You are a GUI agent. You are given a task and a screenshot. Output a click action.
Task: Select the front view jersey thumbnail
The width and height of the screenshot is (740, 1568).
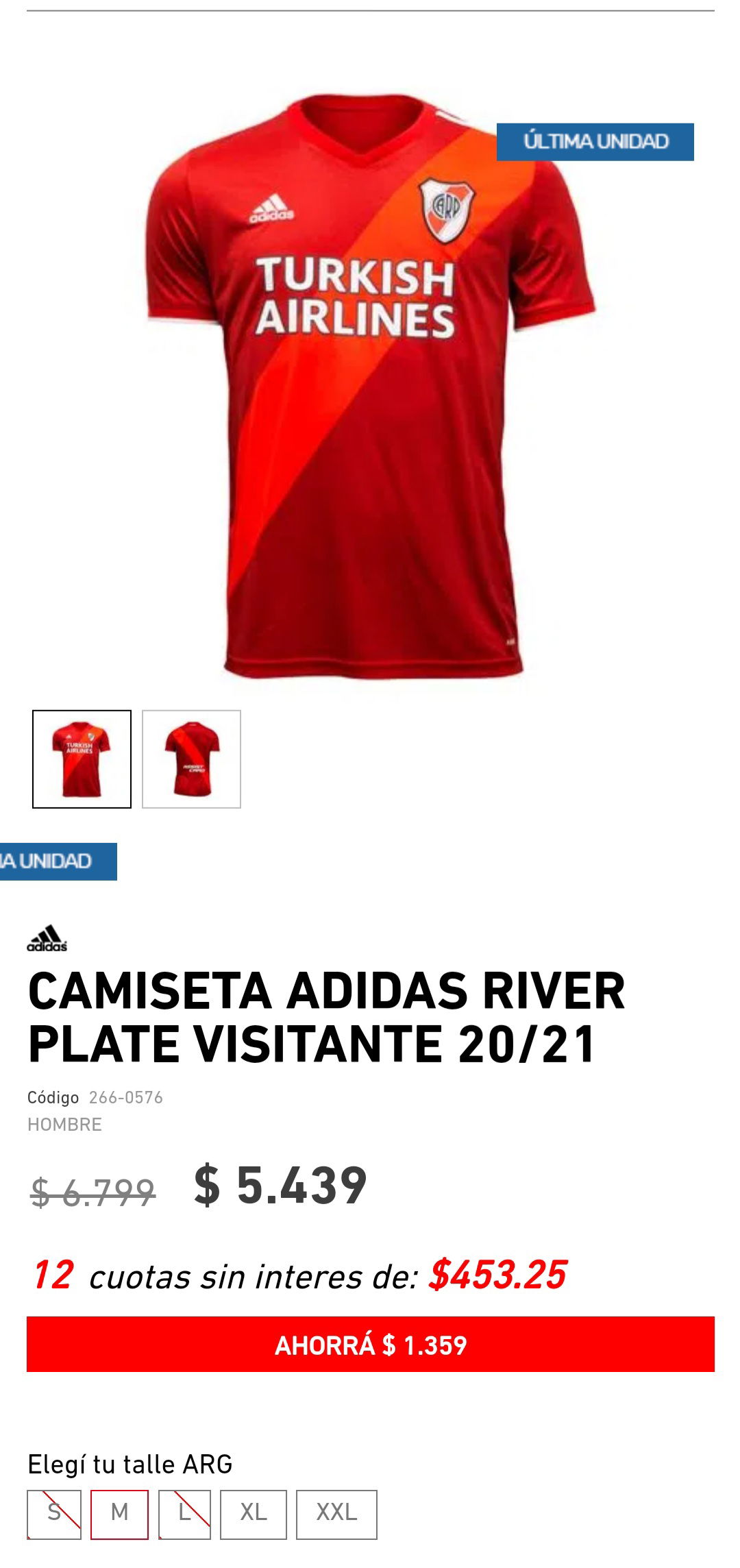82,759
